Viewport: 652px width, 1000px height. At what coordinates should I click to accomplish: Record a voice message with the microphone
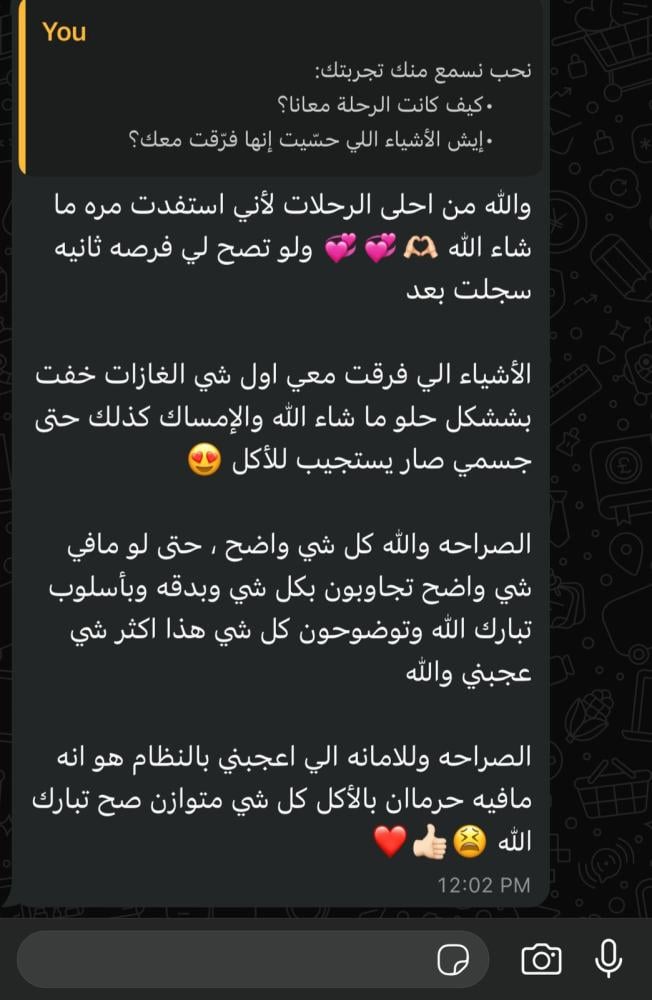click(607, 960)
